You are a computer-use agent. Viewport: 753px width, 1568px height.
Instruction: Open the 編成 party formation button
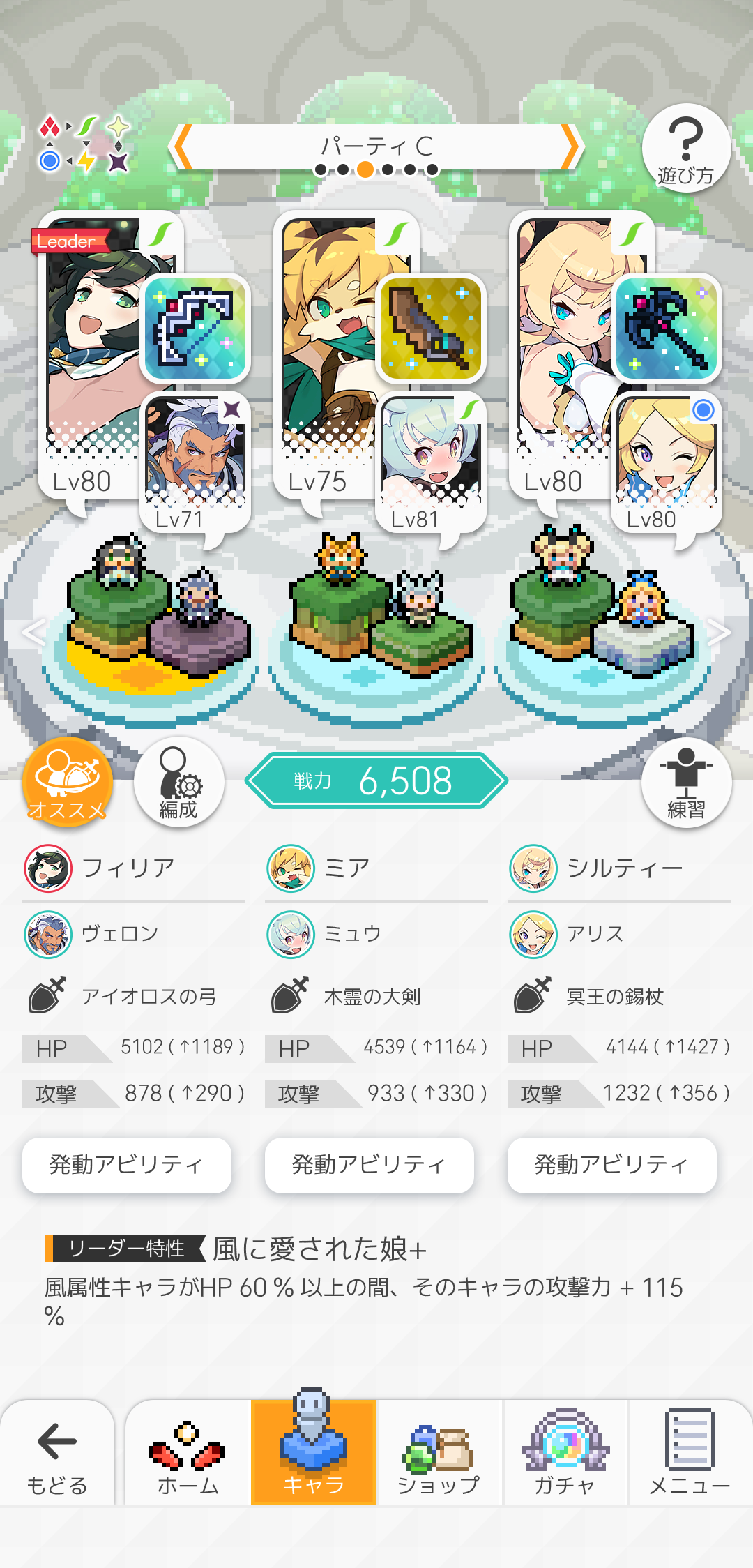coord(178,782)
